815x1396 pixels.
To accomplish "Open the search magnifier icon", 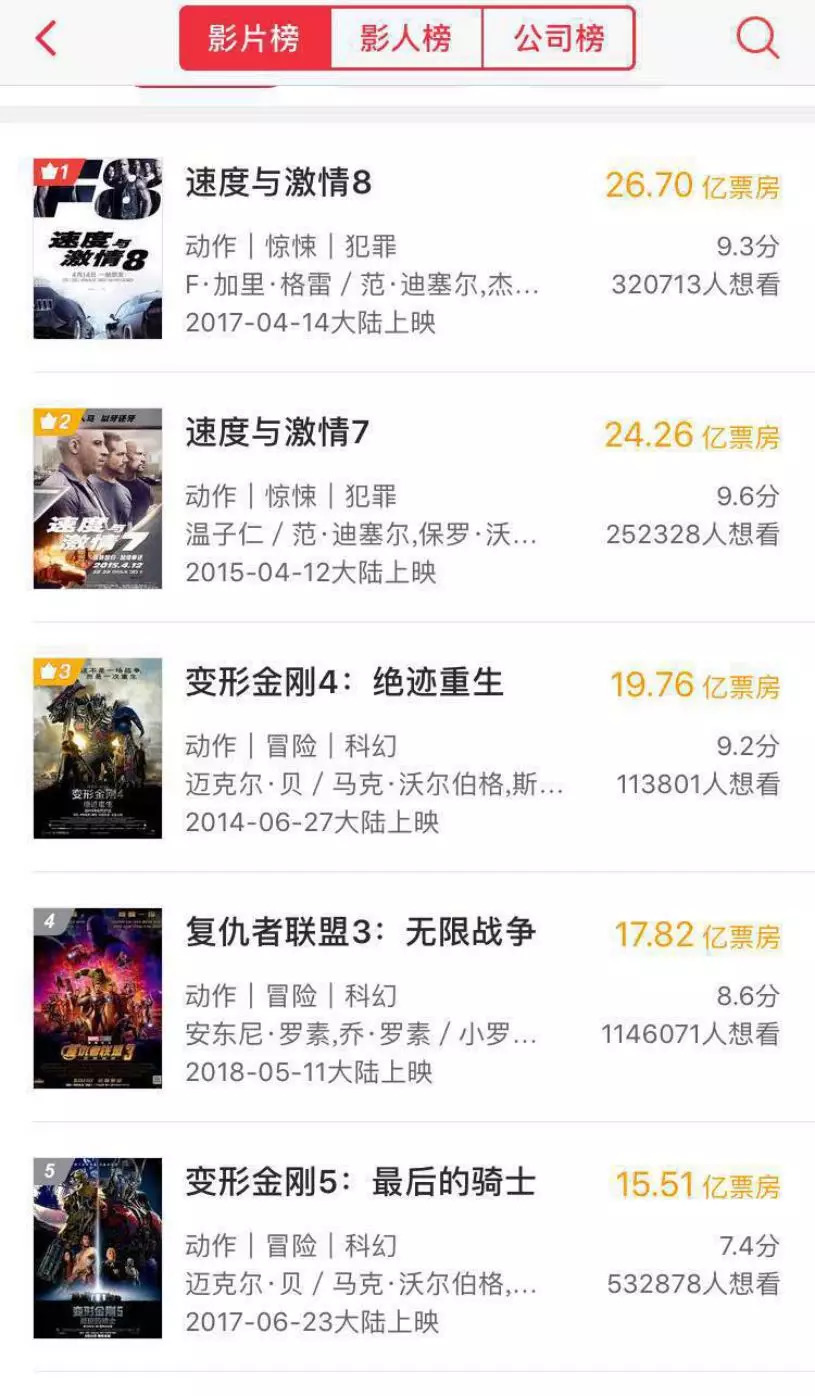I will pos(757,39).
